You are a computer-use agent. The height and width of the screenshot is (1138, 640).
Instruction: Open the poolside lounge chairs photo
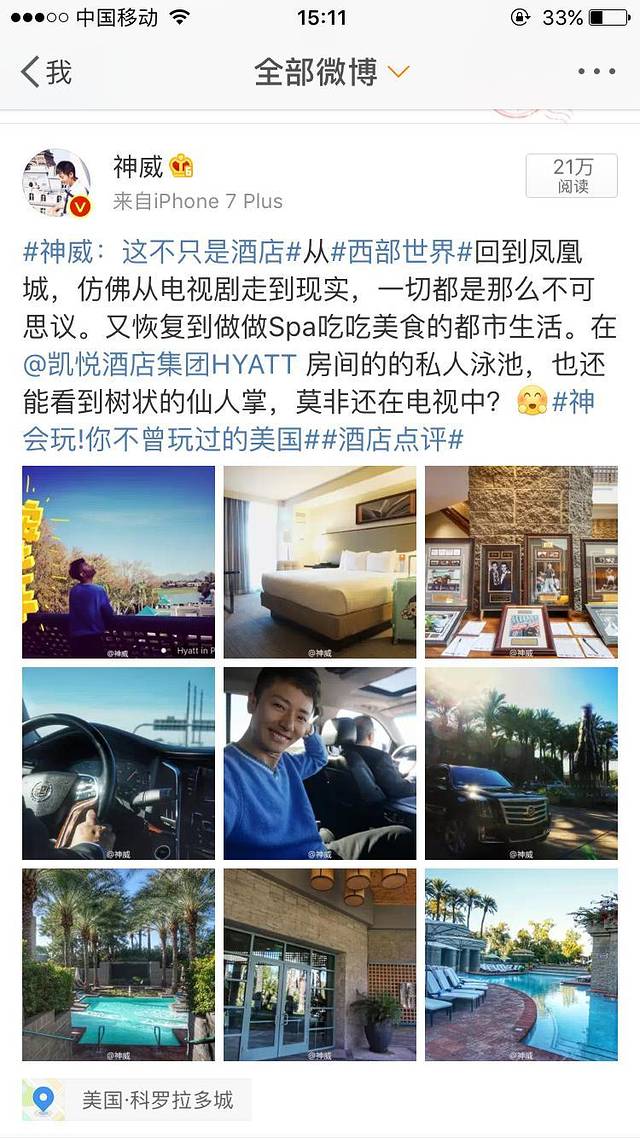[x=521, y=964]
